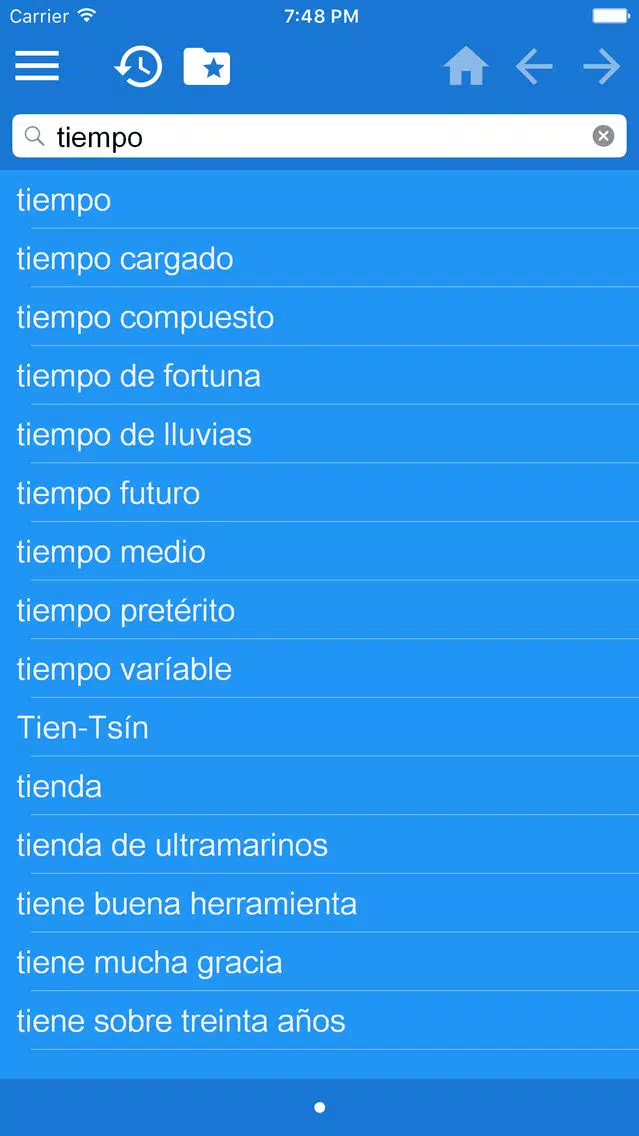View the entry tiempo de lluvias

click(320, 435)
